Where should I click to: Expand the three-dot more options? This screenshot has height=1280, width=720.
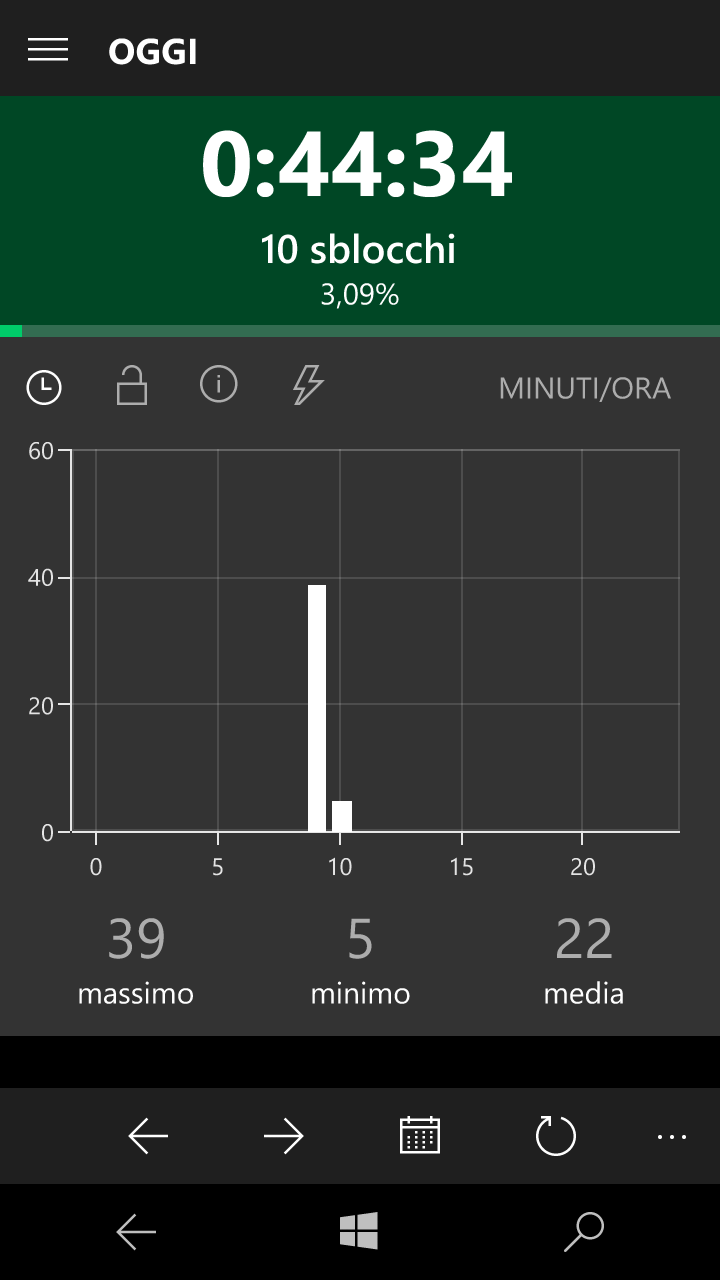click(672, 1136)
